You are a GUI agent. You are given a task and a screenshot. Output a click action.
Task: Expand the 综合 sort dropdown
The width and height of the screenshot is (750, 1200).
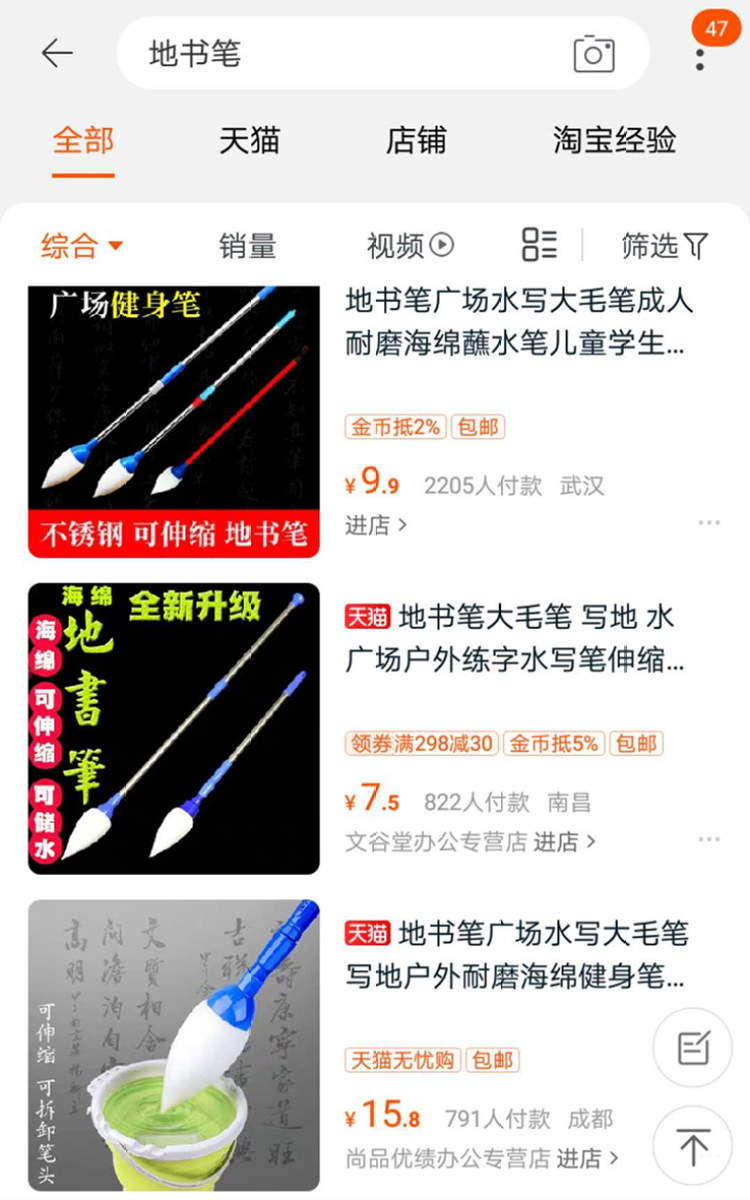(x=82, y=245)
